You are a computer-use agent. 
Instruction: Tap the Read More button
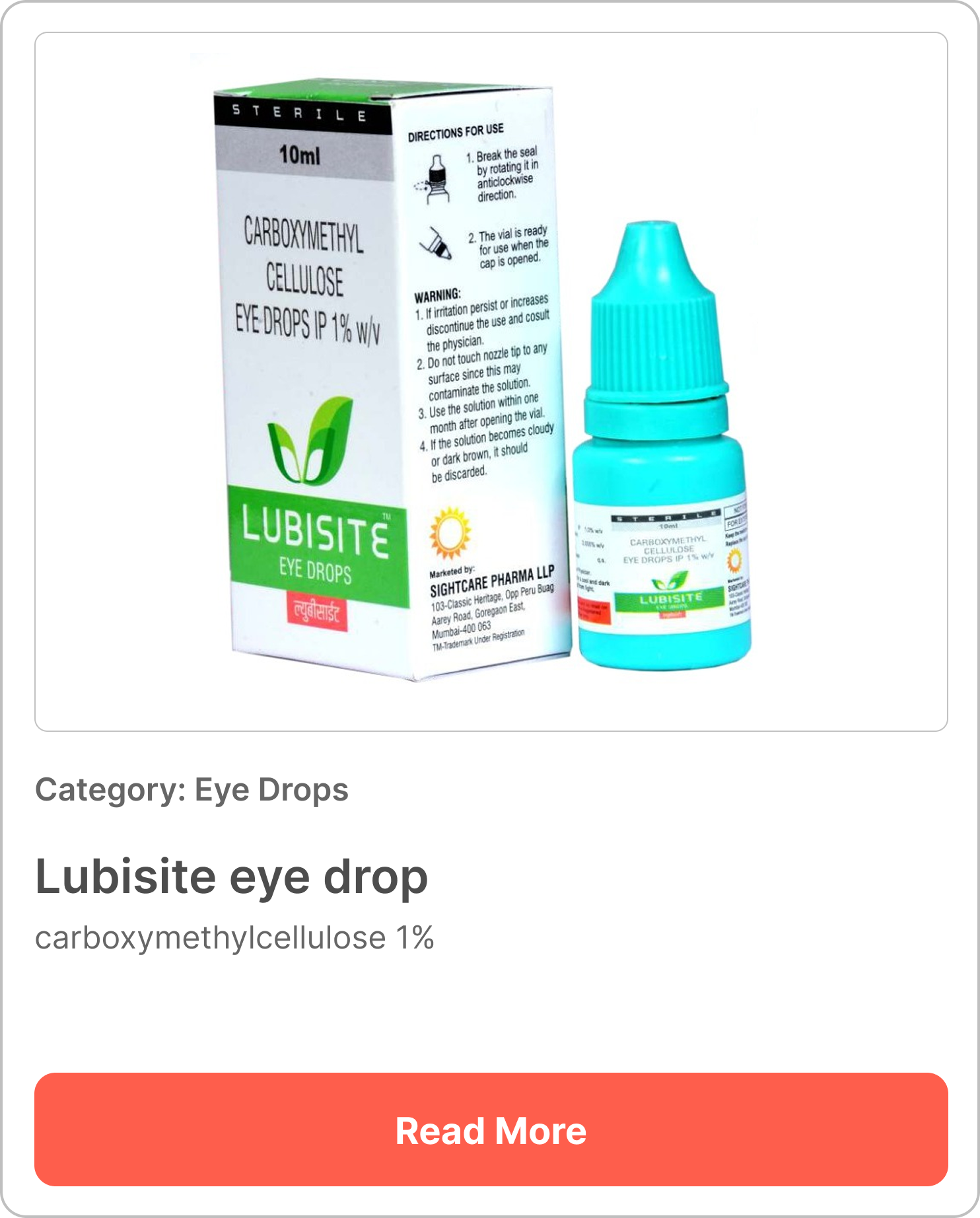coord(491,1130)
